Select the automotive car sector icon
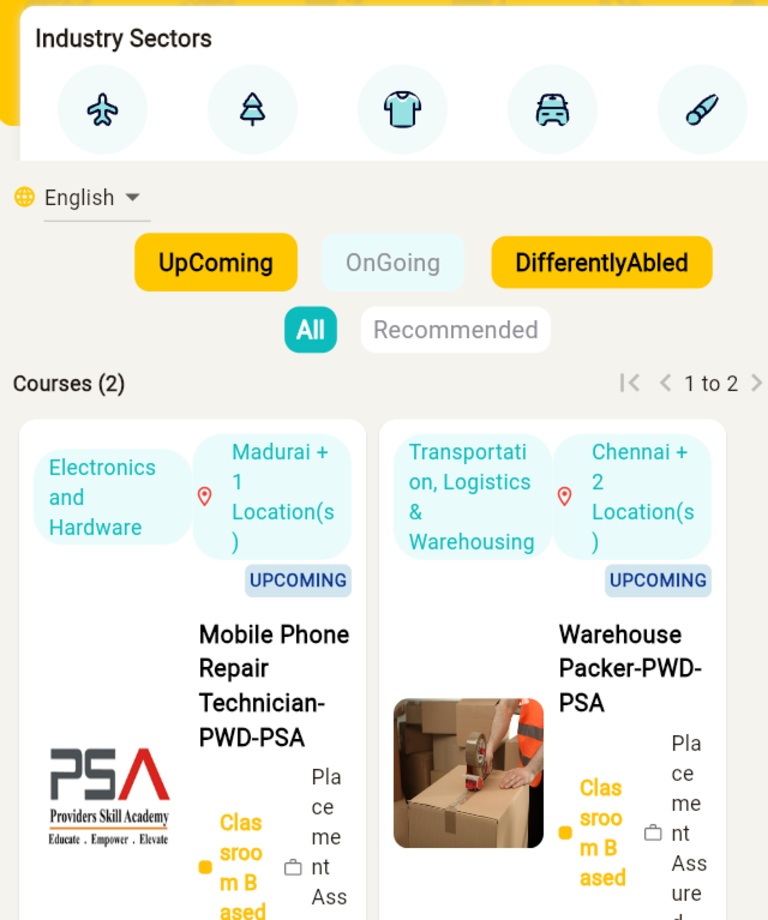Viewport: 768px width, 920px height. pos(552,110)
